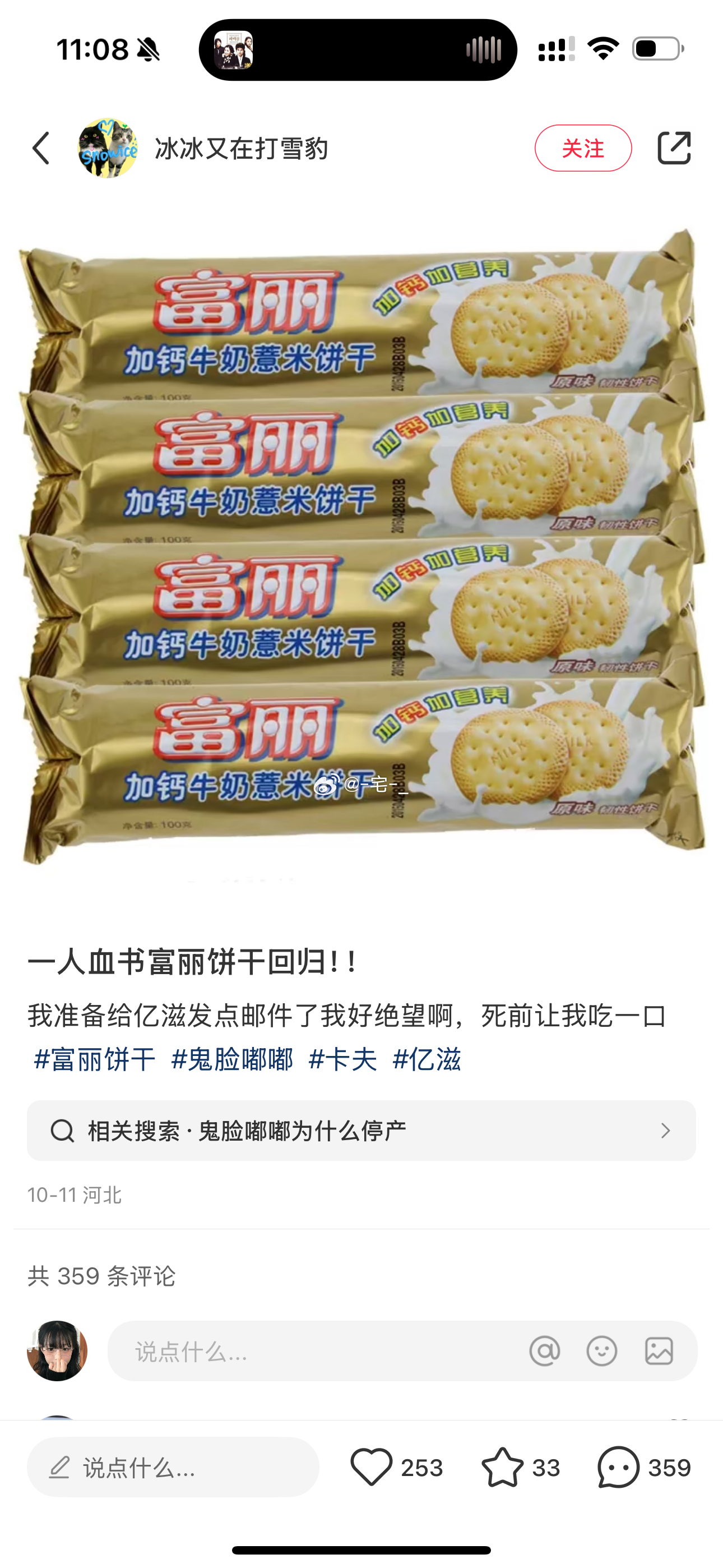The width and height of the screenshot is (723, 1568).
Task: Open the #卡夫 hashtag
Action: coord(342,1060)
